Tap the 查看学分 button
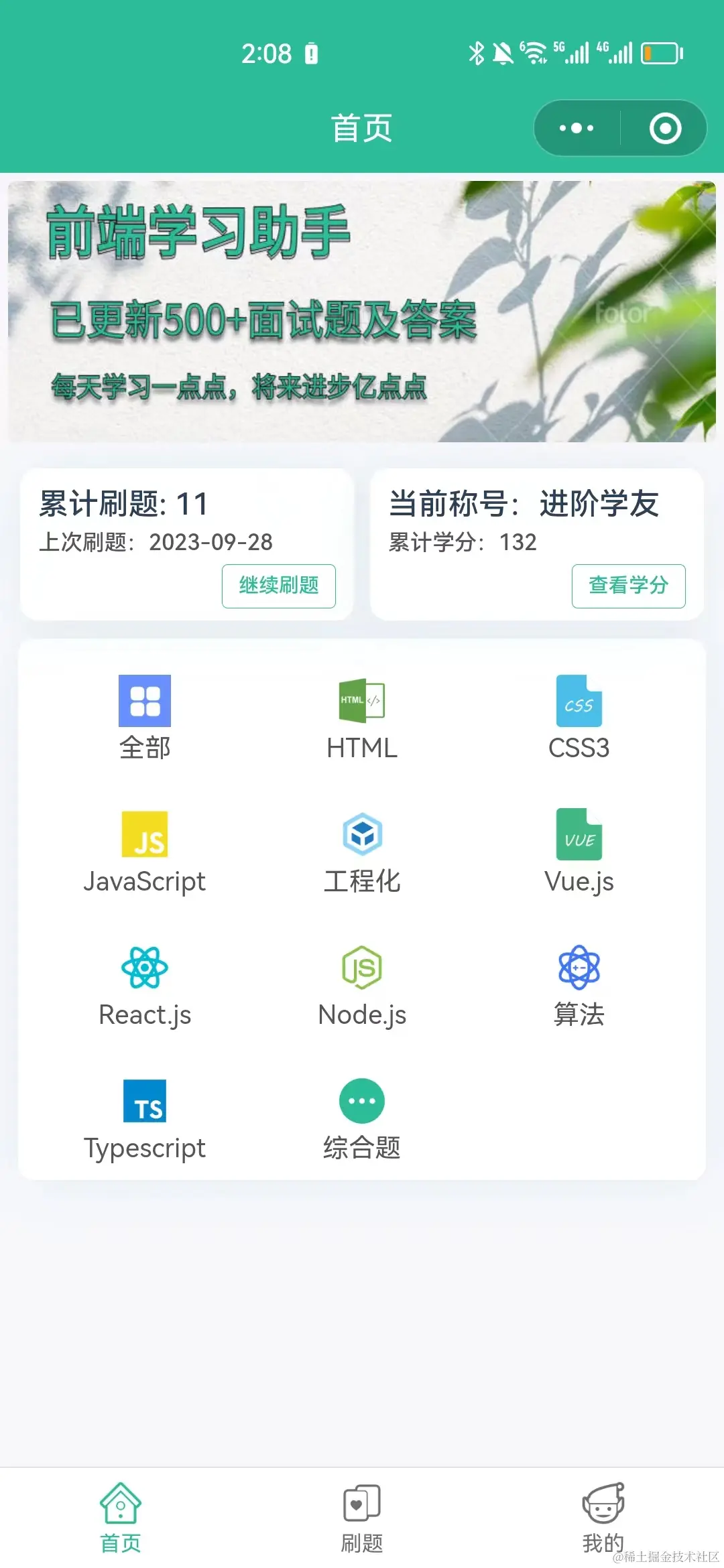Screen dimensions: 724x1568 point(628,586)
